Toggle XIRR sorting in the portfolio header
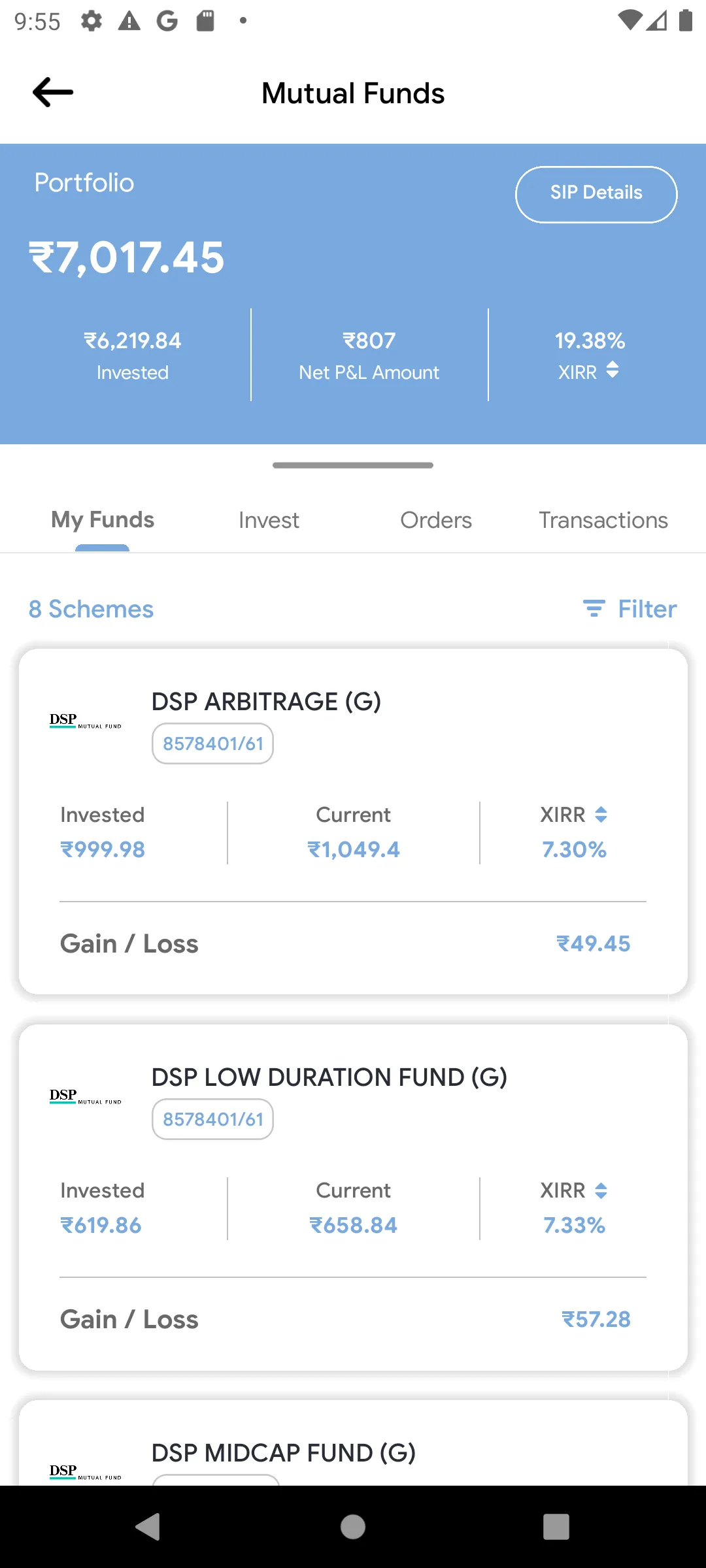Screen dimensions: 706x1568 coord(613,371)
